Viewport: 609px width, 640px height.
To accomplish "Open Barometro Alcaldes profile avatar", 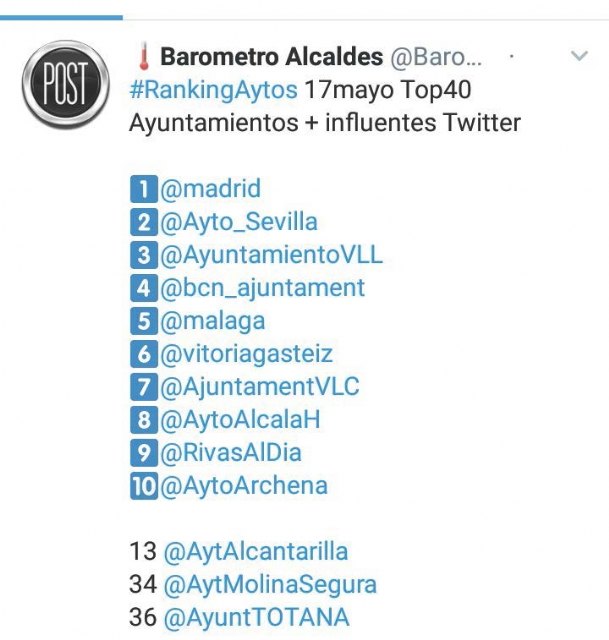I will pos(66,85).
